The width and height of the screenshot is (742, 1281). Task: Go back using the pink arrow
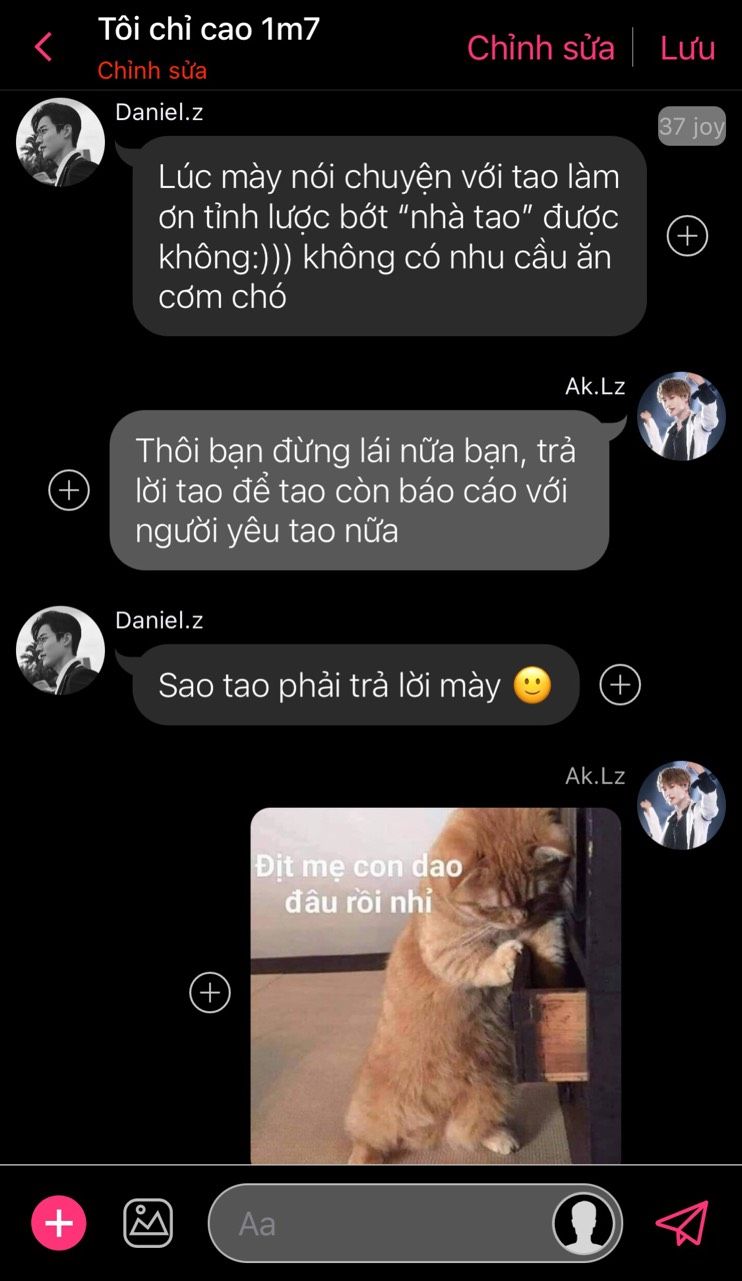pos(43,47)
